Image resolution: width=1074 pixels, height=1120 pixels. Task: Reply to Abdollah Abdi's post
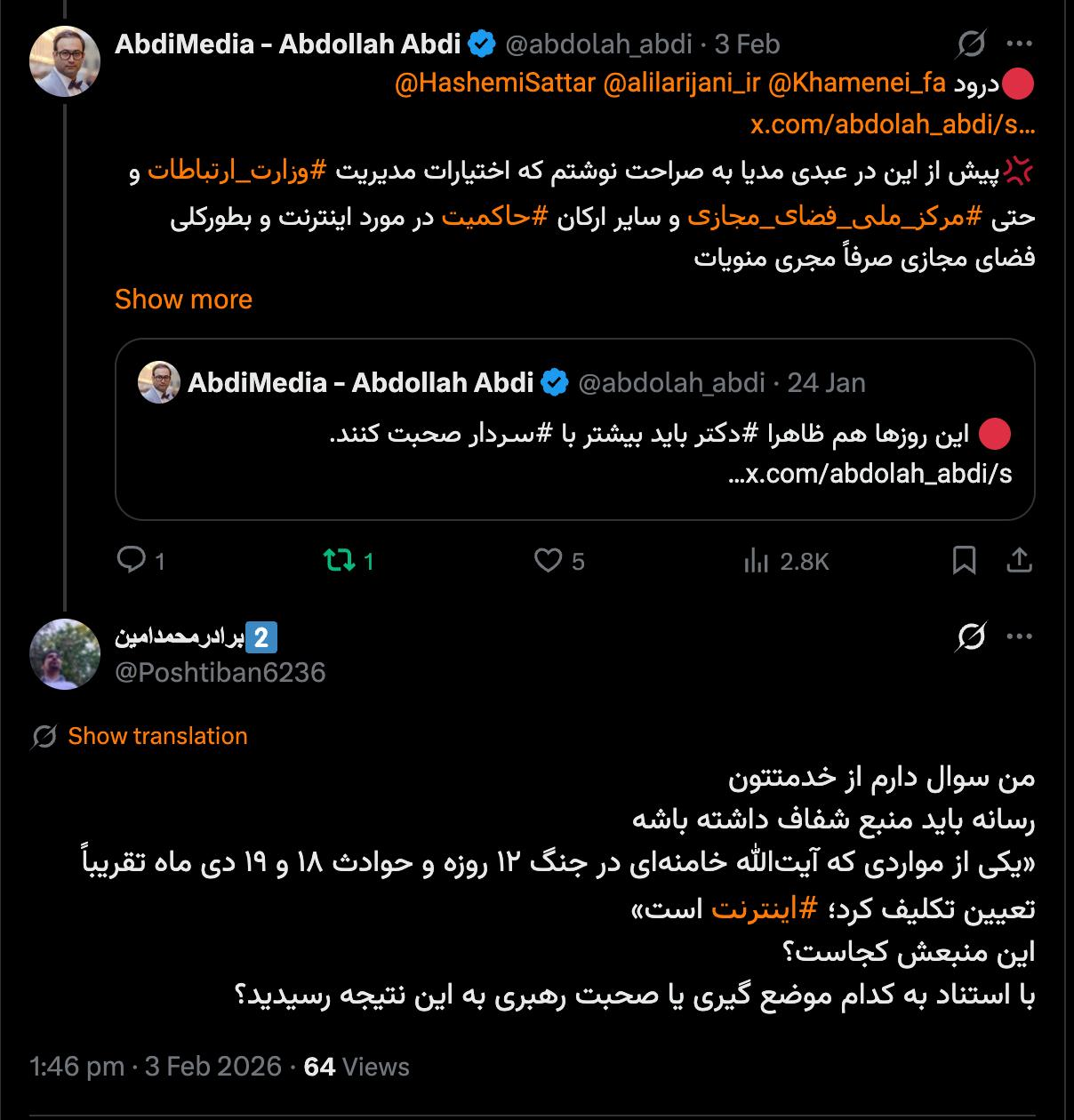click(132, 560)
